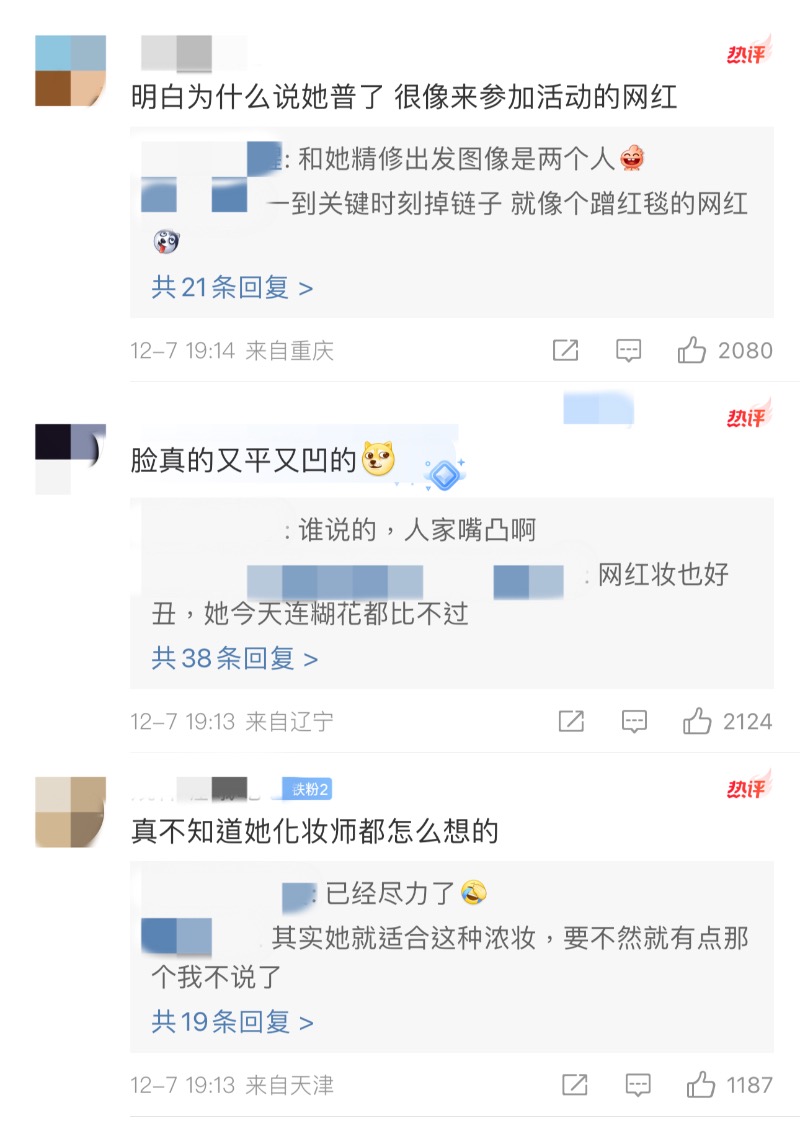Repost the comment from 天津
The width and height of the screenshot is (800, 1131).
pyautogui.click(x=575, y=1085)
